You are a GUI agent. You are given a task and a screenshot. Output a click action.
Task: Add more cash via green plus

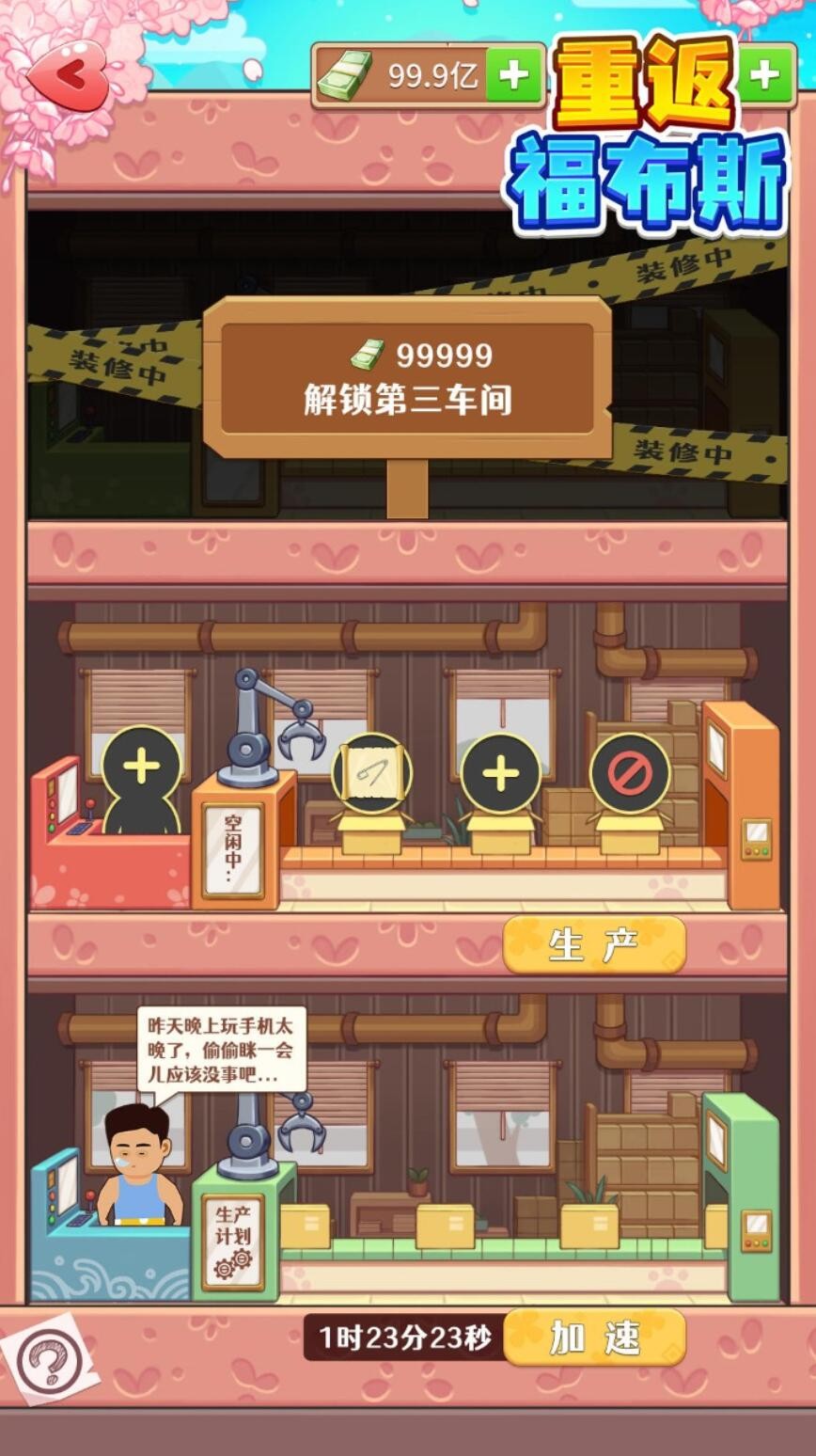pos(513,75)
